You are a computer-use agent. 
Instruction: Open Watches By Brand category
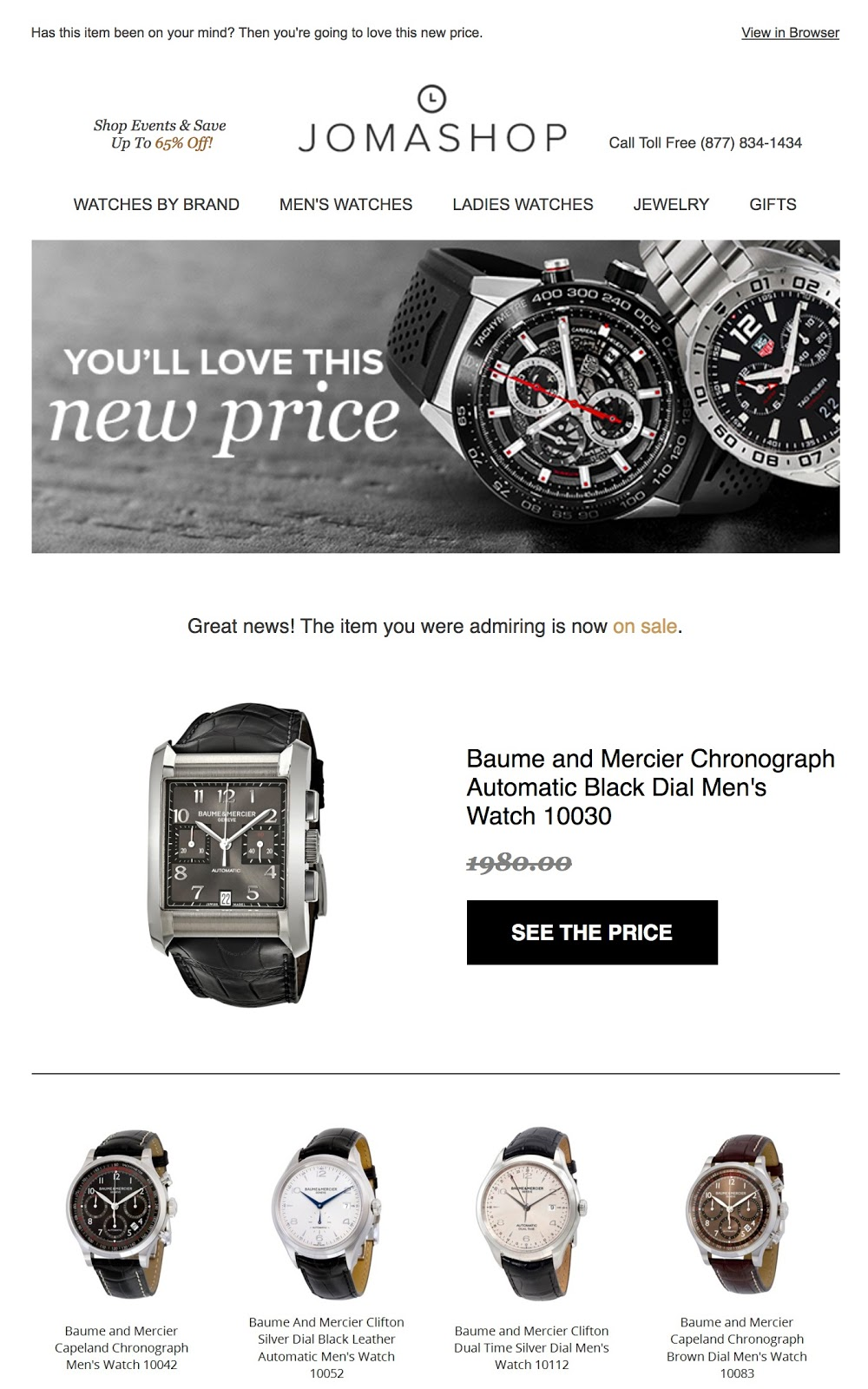[x=156, y=205]
